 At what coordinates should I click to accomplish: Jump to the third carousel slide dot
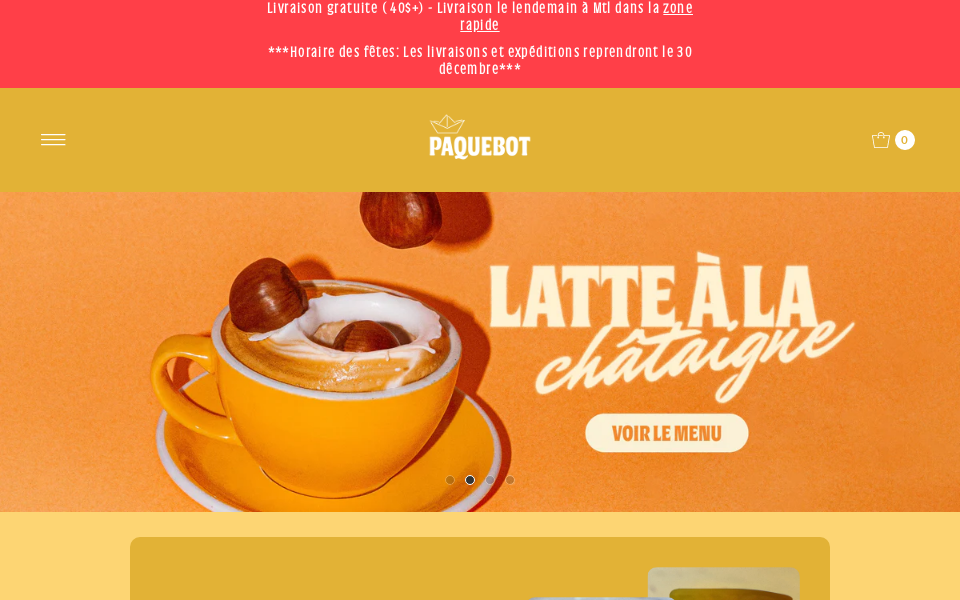(490, 480)
